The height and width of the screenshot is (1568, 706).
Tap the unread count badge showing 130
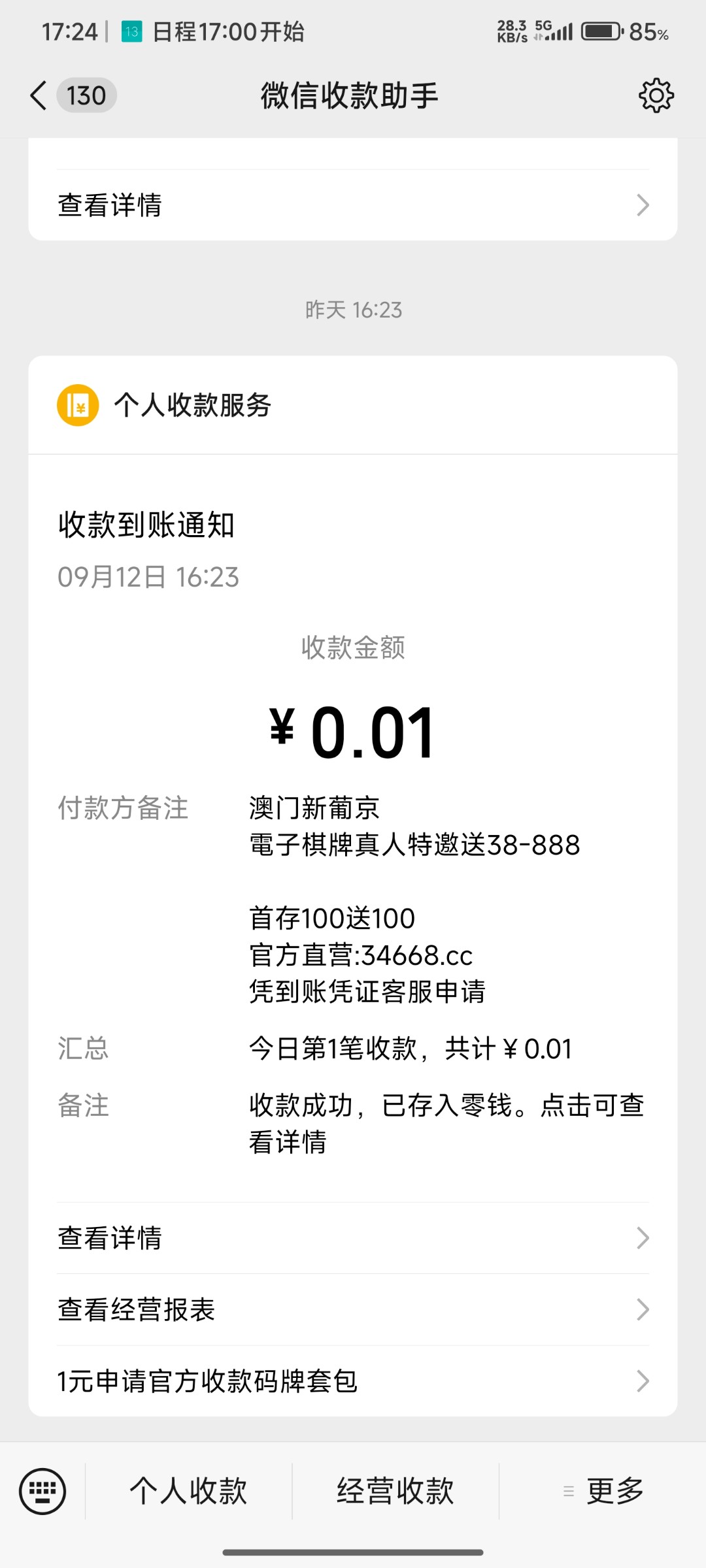(86, 95)
